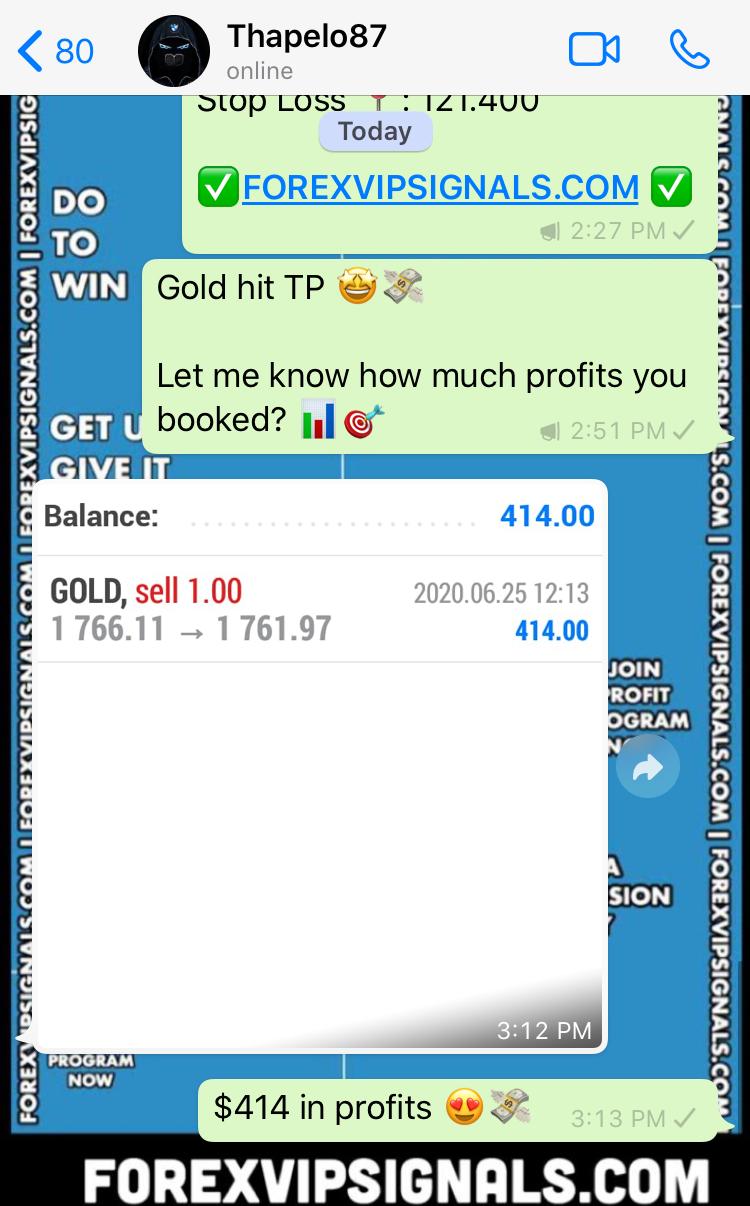Forward the received balance image
750x1206 pixels.
pos(648,767)
